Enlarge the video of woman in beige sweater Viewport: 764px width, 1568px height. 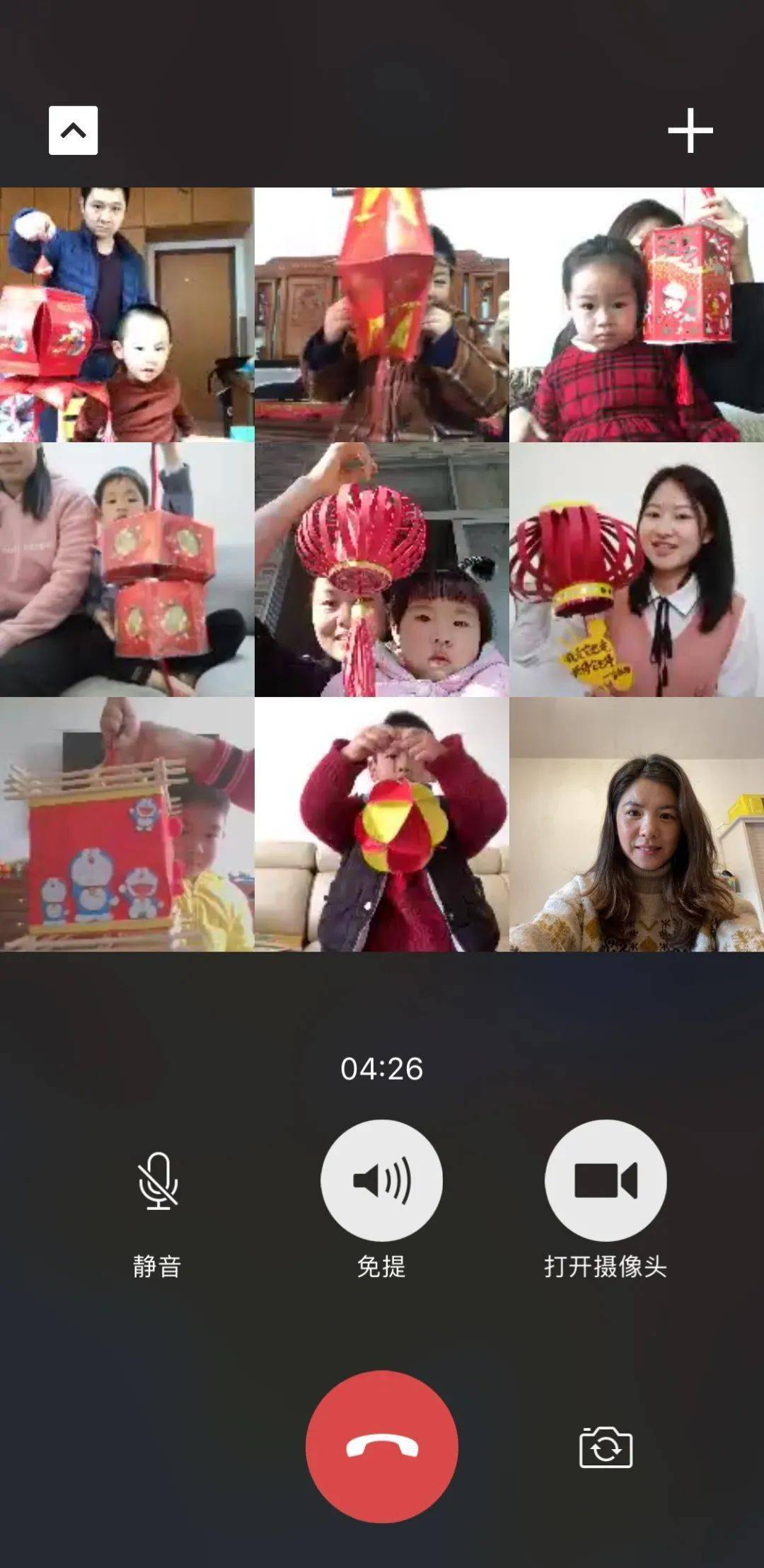(x=637, y=824)
